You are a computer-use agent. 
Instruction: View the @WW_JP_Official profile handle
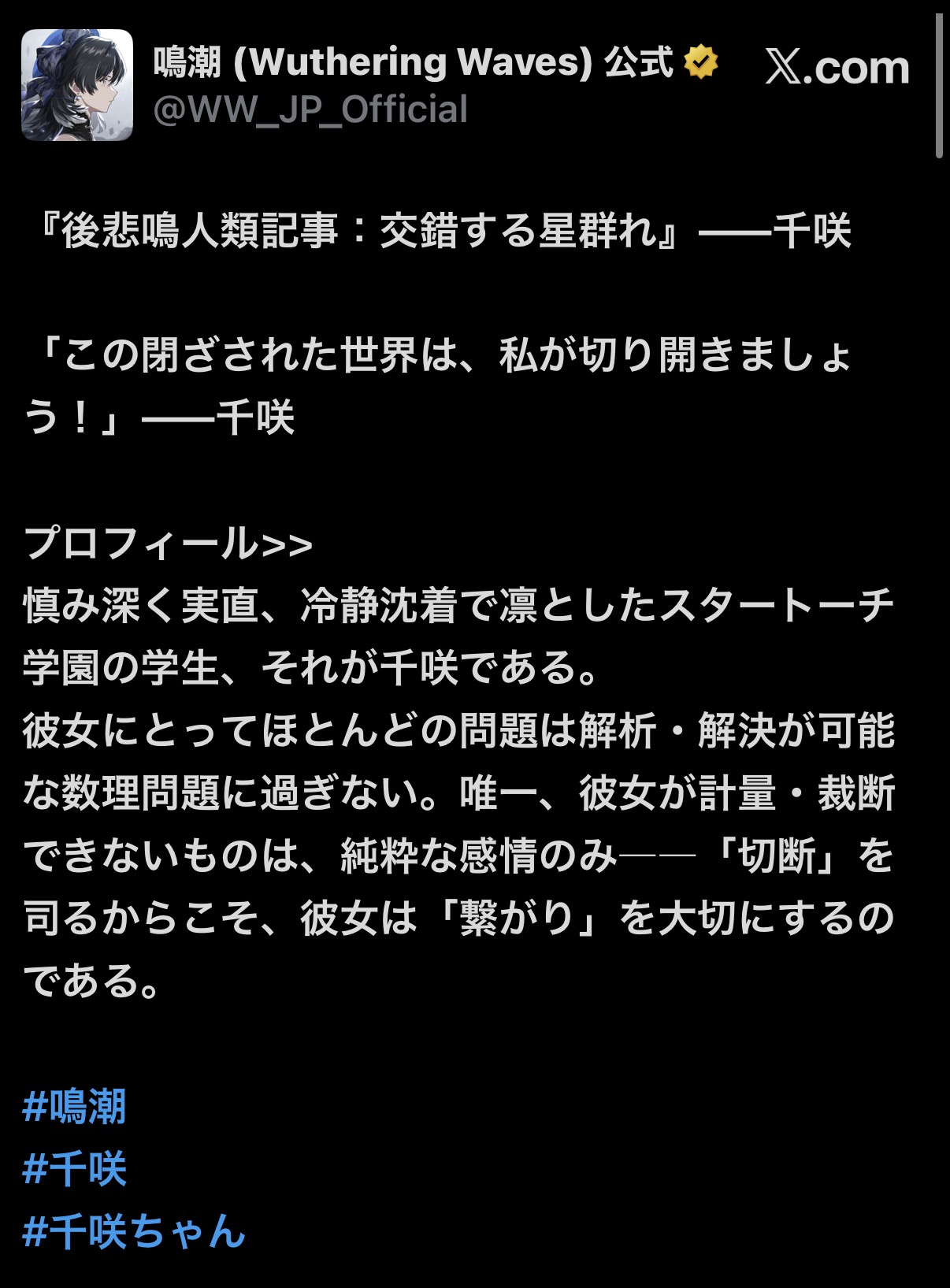[x=310, y=109]
